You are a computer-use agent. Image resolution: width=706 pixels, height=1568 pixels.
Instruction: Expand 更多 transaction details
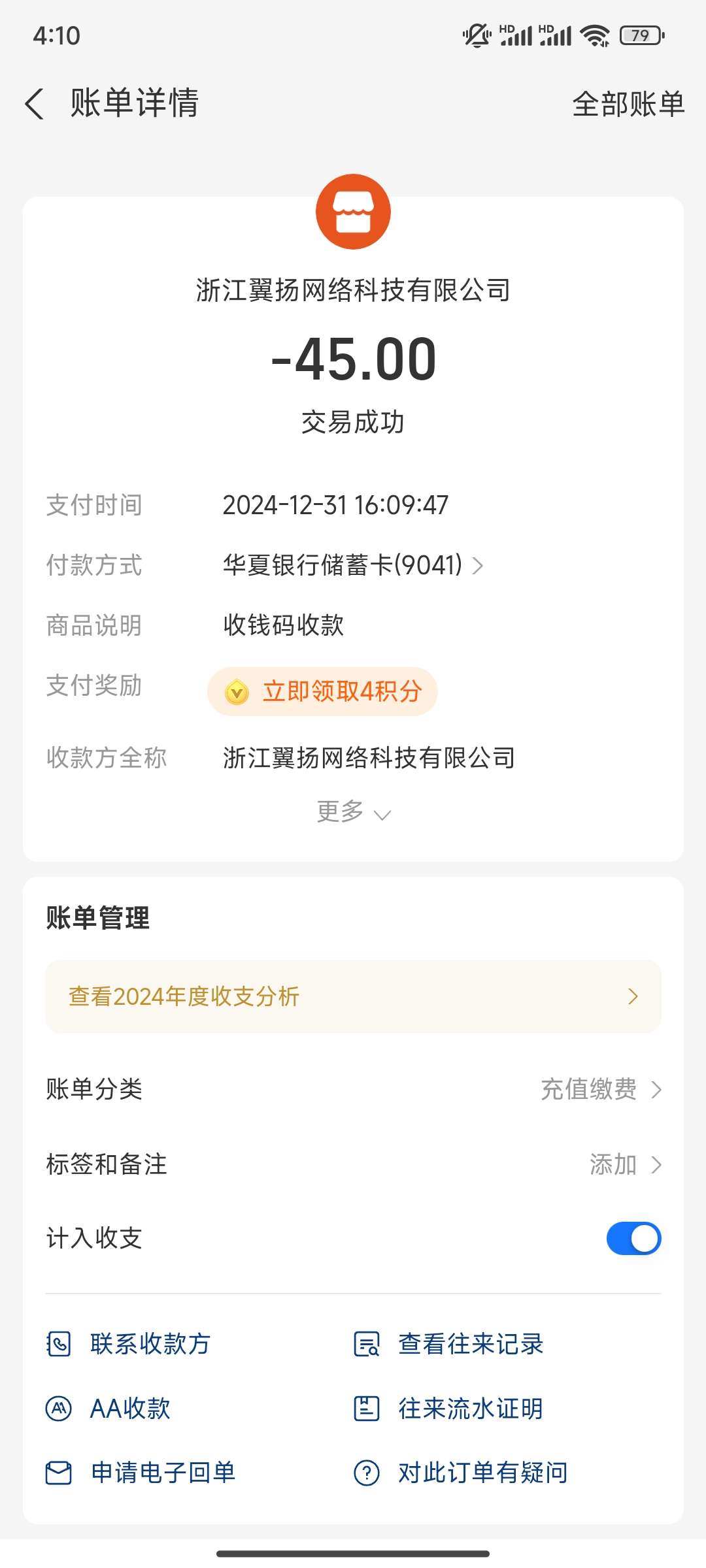coord(353,812)
